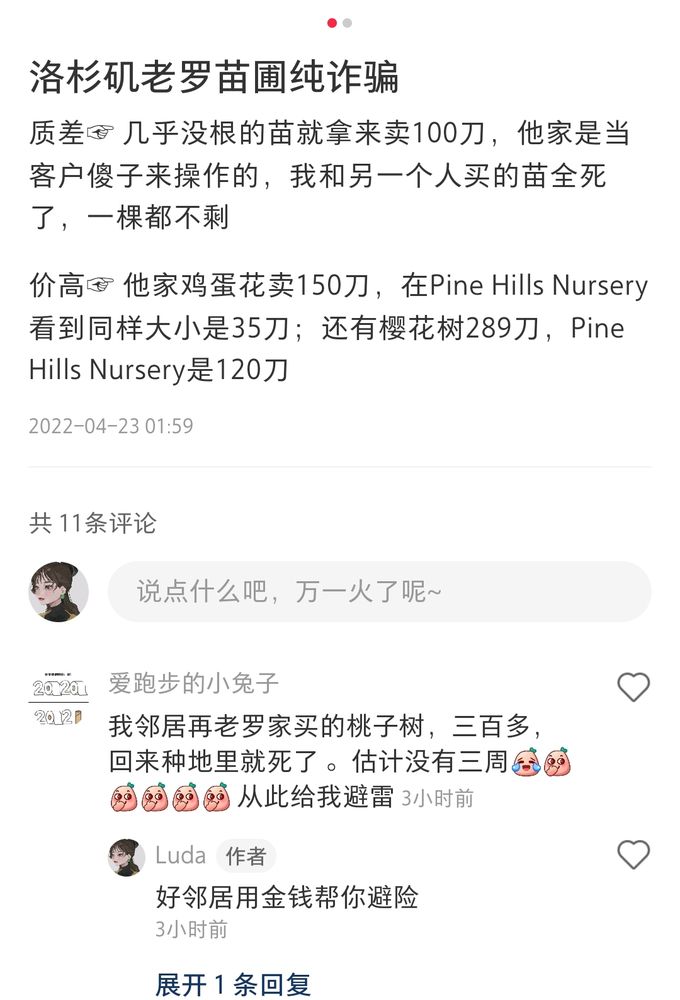Open the username 爱跑步的小兔子
This screenshot has width=680, height=1000.
[x=194, y=684]
